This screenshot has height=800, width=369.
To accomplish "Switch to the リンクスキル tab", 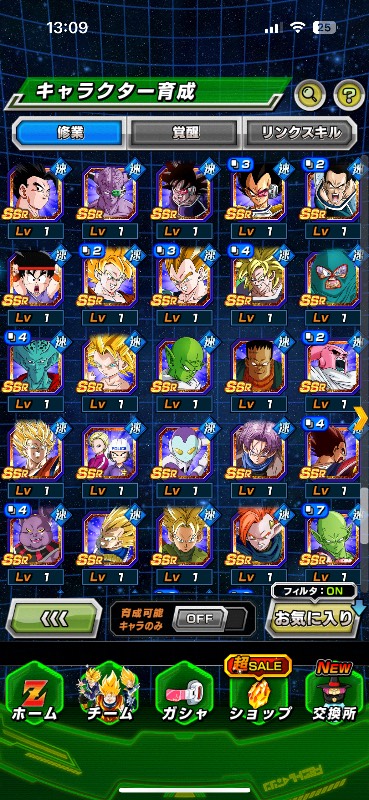I will 301,133.
